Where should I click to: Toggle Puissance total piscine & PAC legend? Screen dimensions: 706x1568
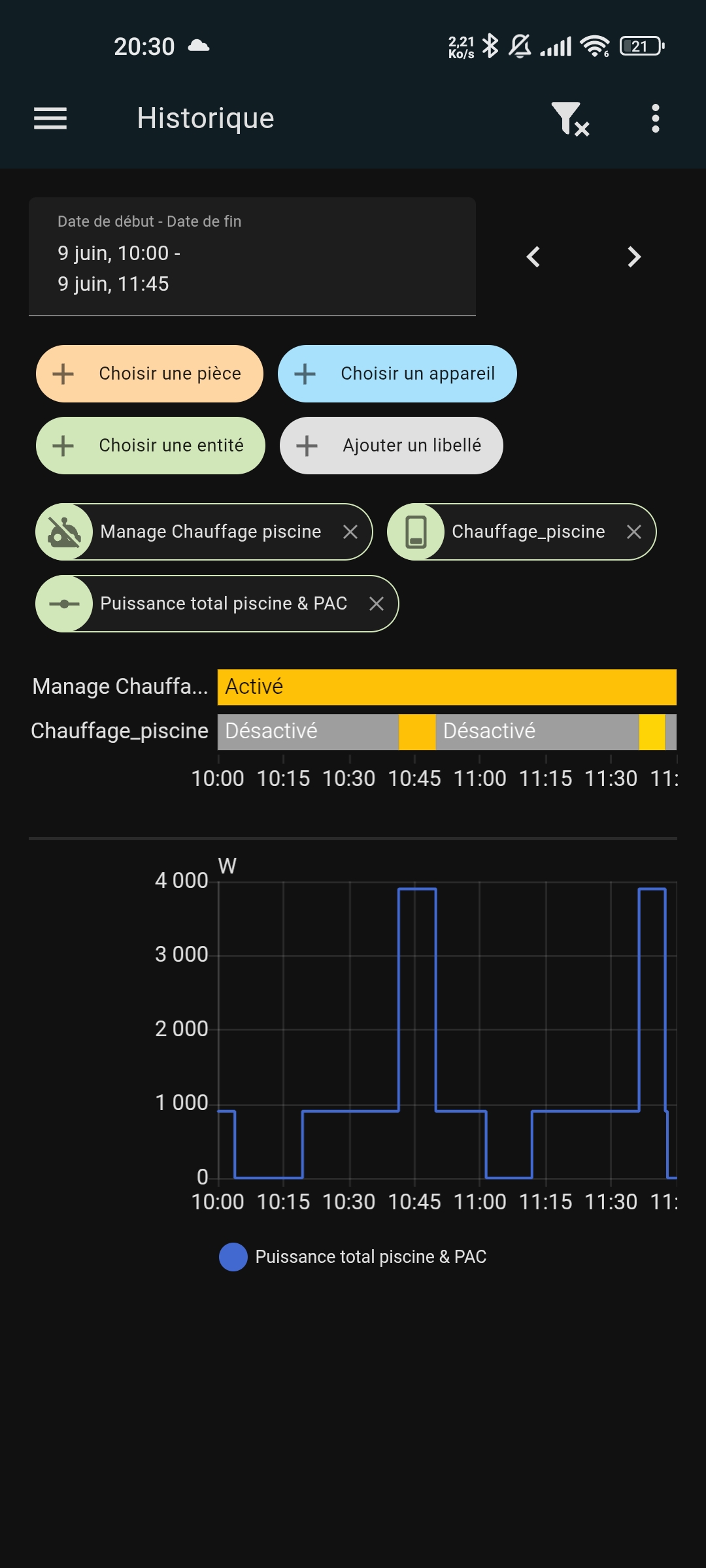[353, 1257]
